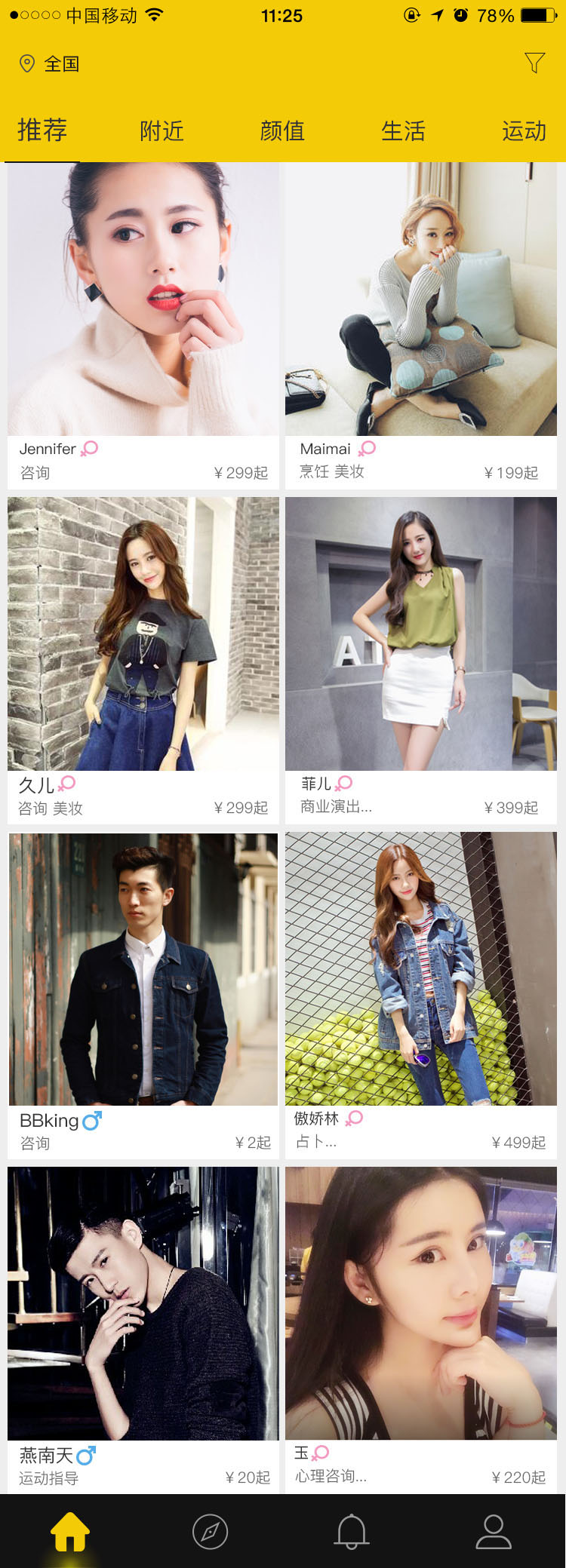This screenshot has height=1568, width=566.
Task: Open the compass discover tab
Action: pyautogui.click(x=211, y=1531)
